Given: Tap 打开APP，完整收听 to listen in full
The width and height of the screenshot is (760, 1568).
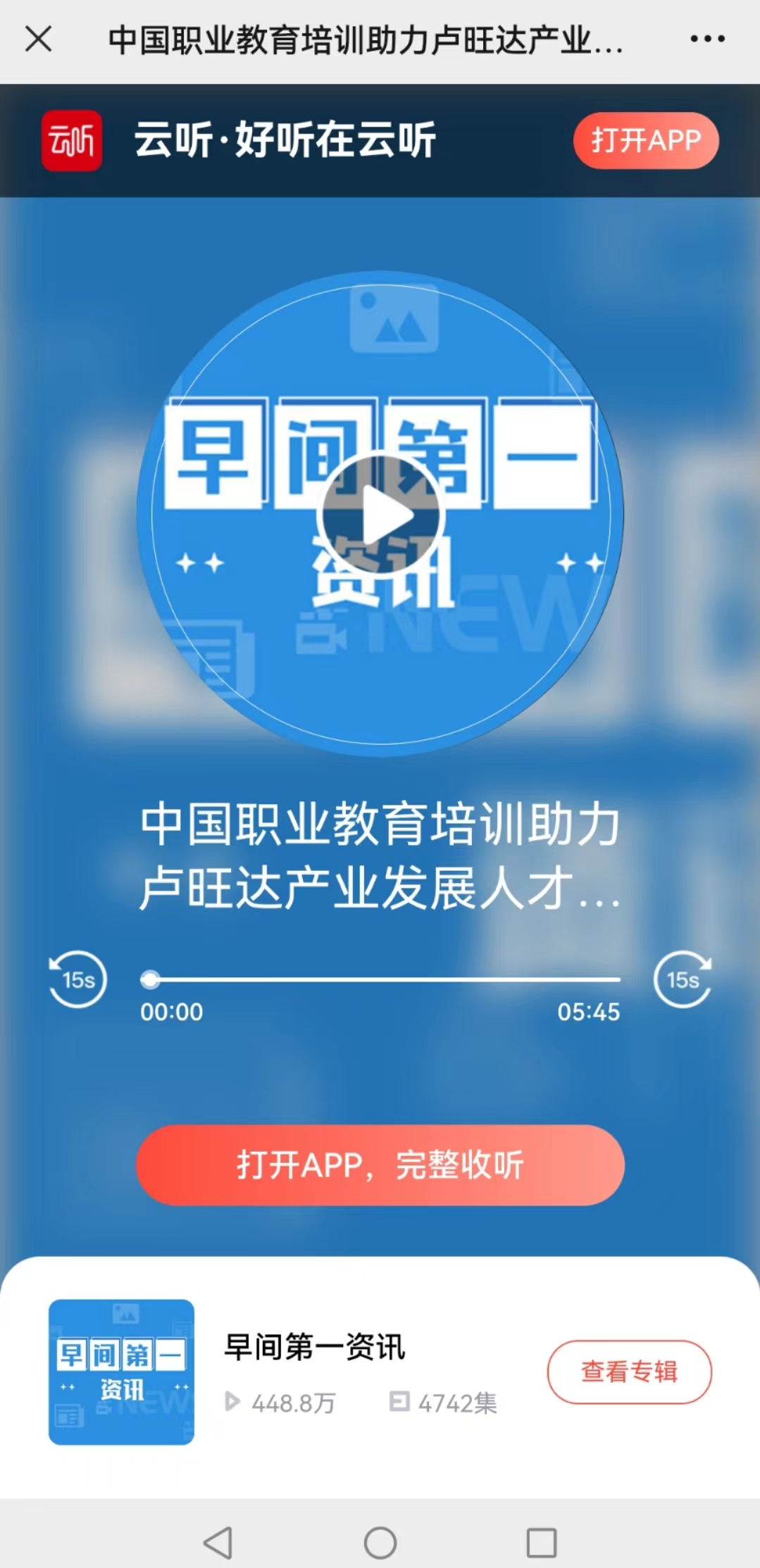Looking at the screenshot, I should click(380, 1165).
